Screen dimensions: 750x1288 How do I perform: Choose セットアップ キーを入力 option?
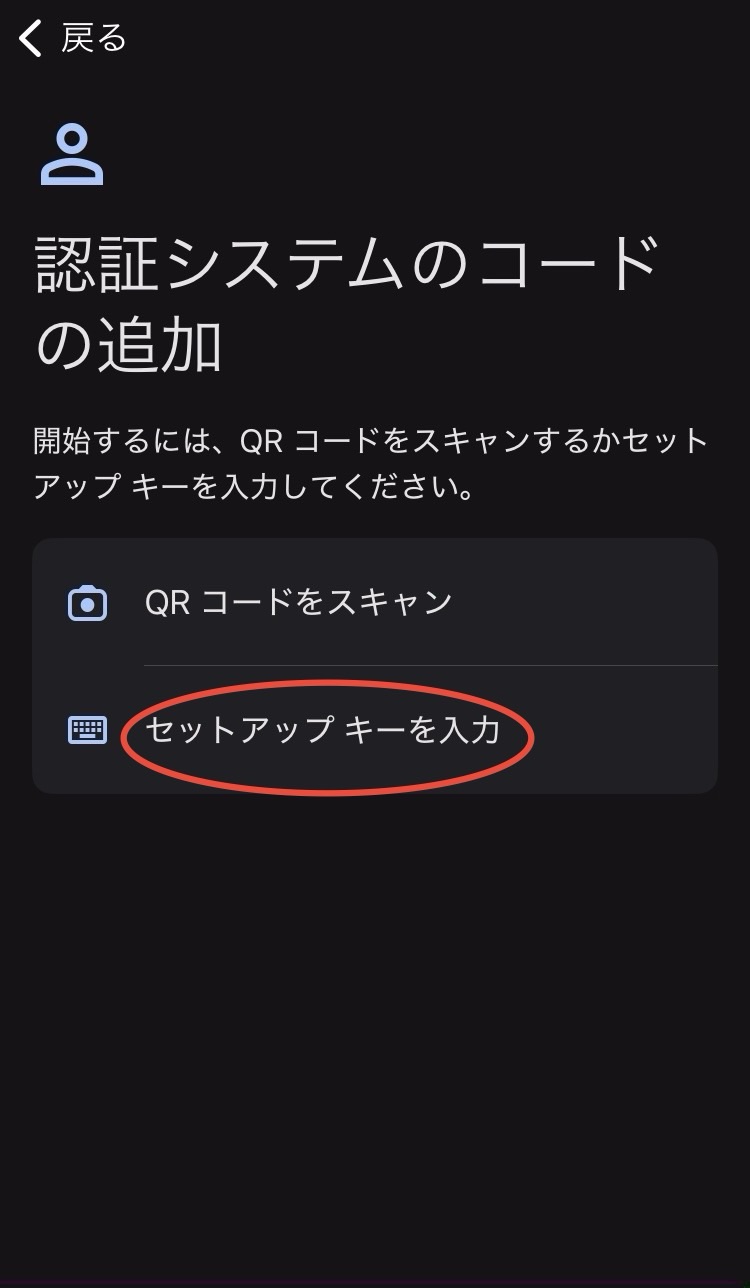[375, 730]
